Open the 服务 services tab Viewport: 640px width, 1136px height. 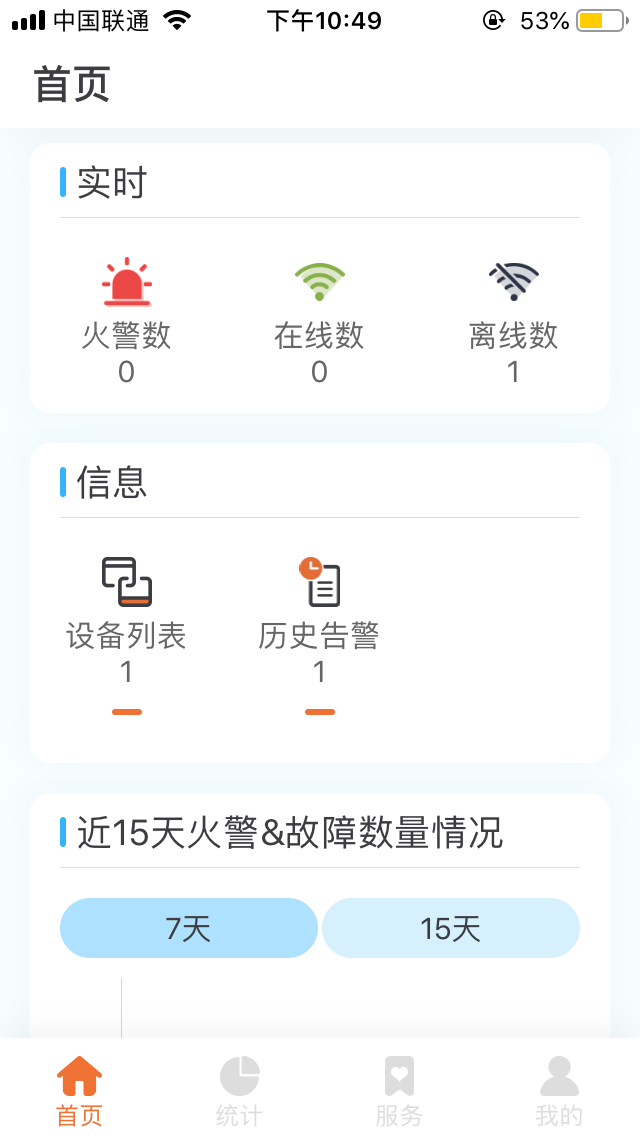click(399, 1090)
